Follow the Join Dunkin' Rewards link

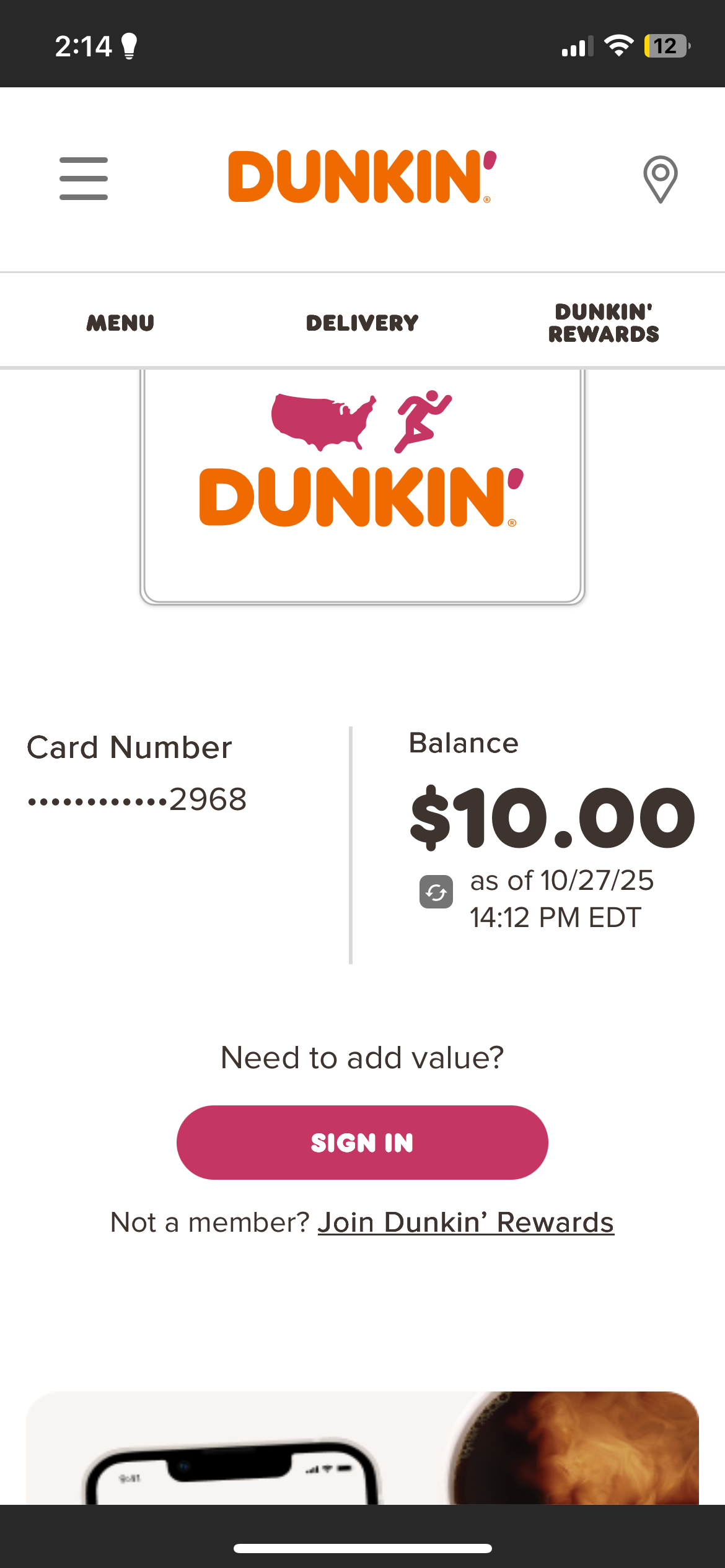click(x=465, y=1222)
